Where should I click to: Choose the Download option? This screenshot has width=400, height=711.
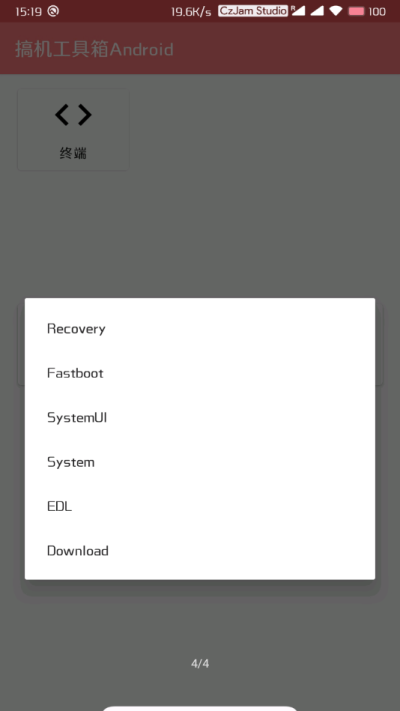tap(200, 551)
